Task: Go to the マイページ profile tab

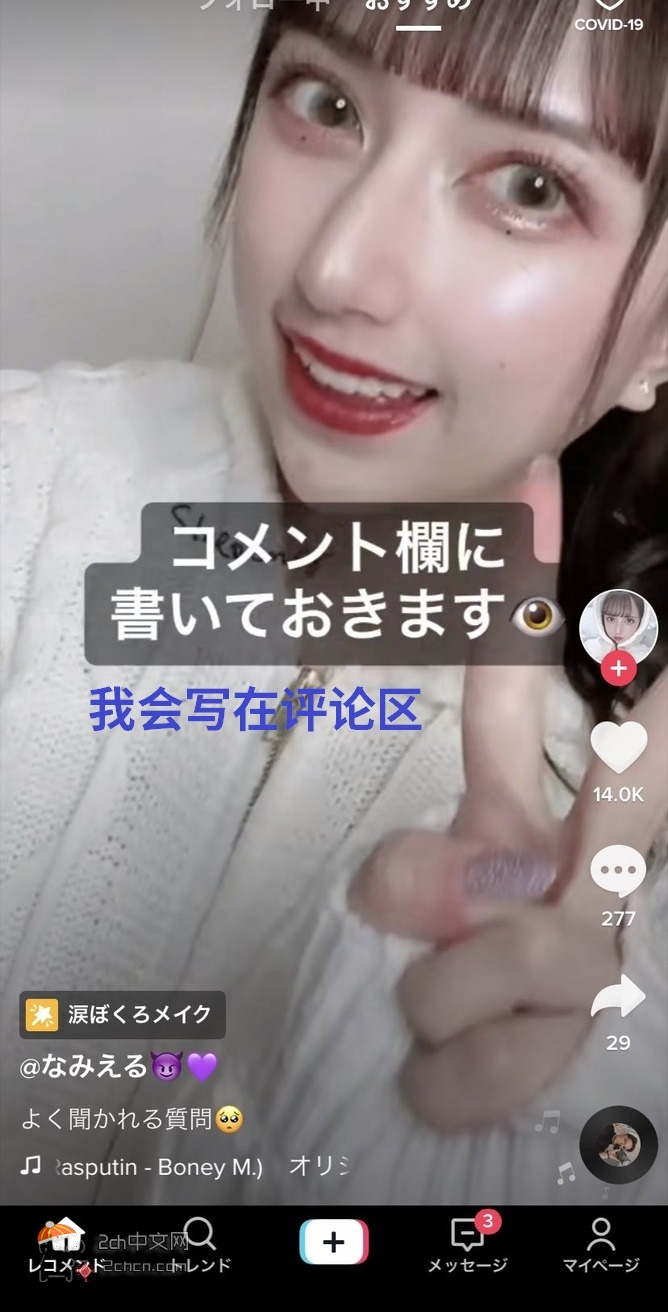Action: pos(600,1246)
